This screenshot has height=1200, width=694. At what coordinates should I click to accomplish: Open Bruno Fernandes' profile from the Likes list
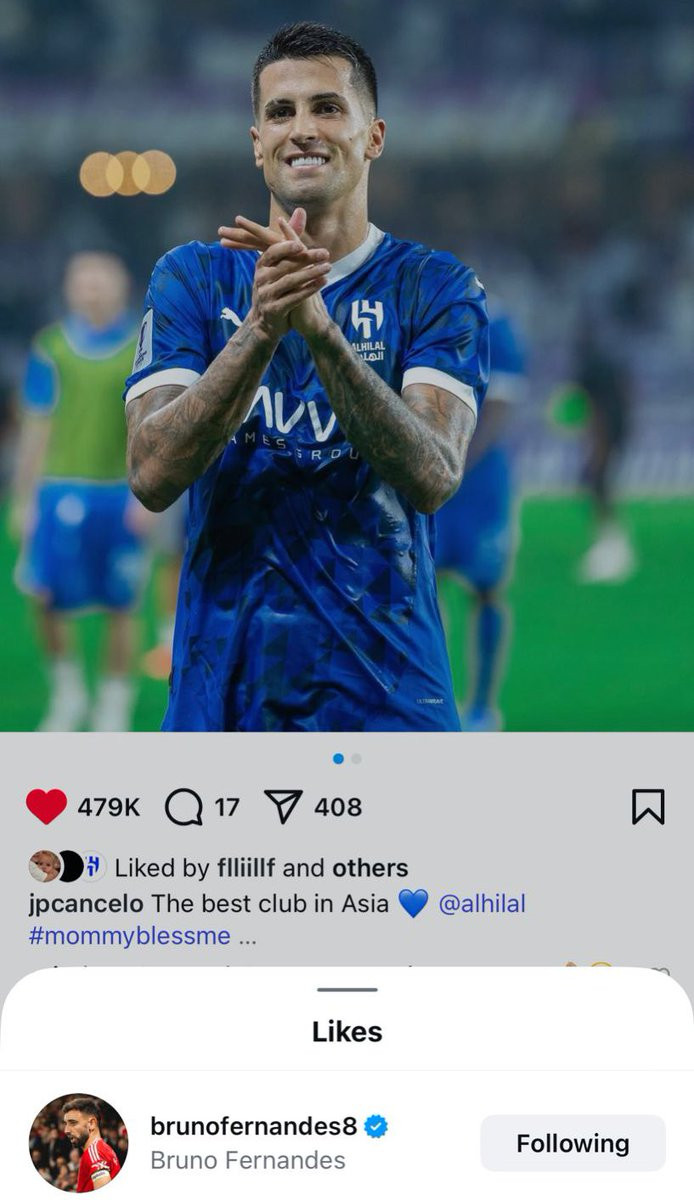[x=78, y=1143]
